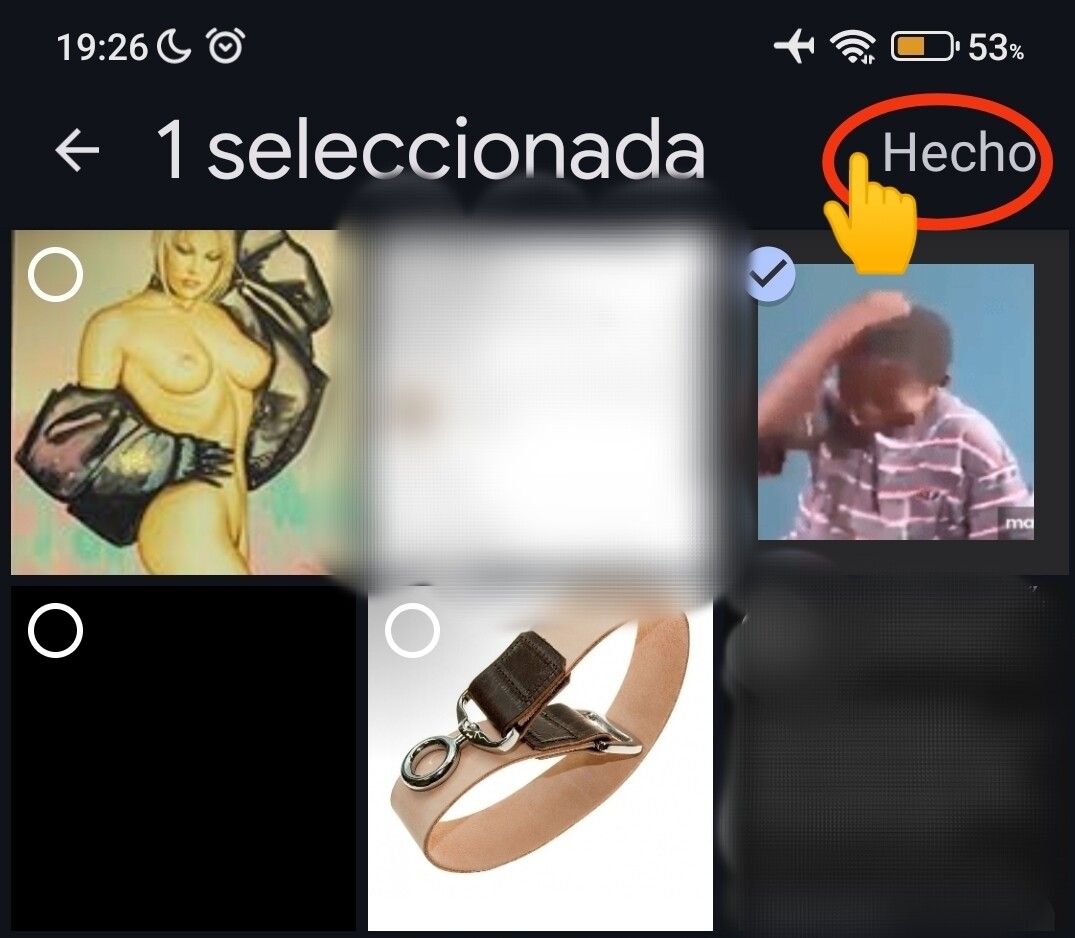
Task: Confirm the selection with Hecho
Action: point(957,153)
